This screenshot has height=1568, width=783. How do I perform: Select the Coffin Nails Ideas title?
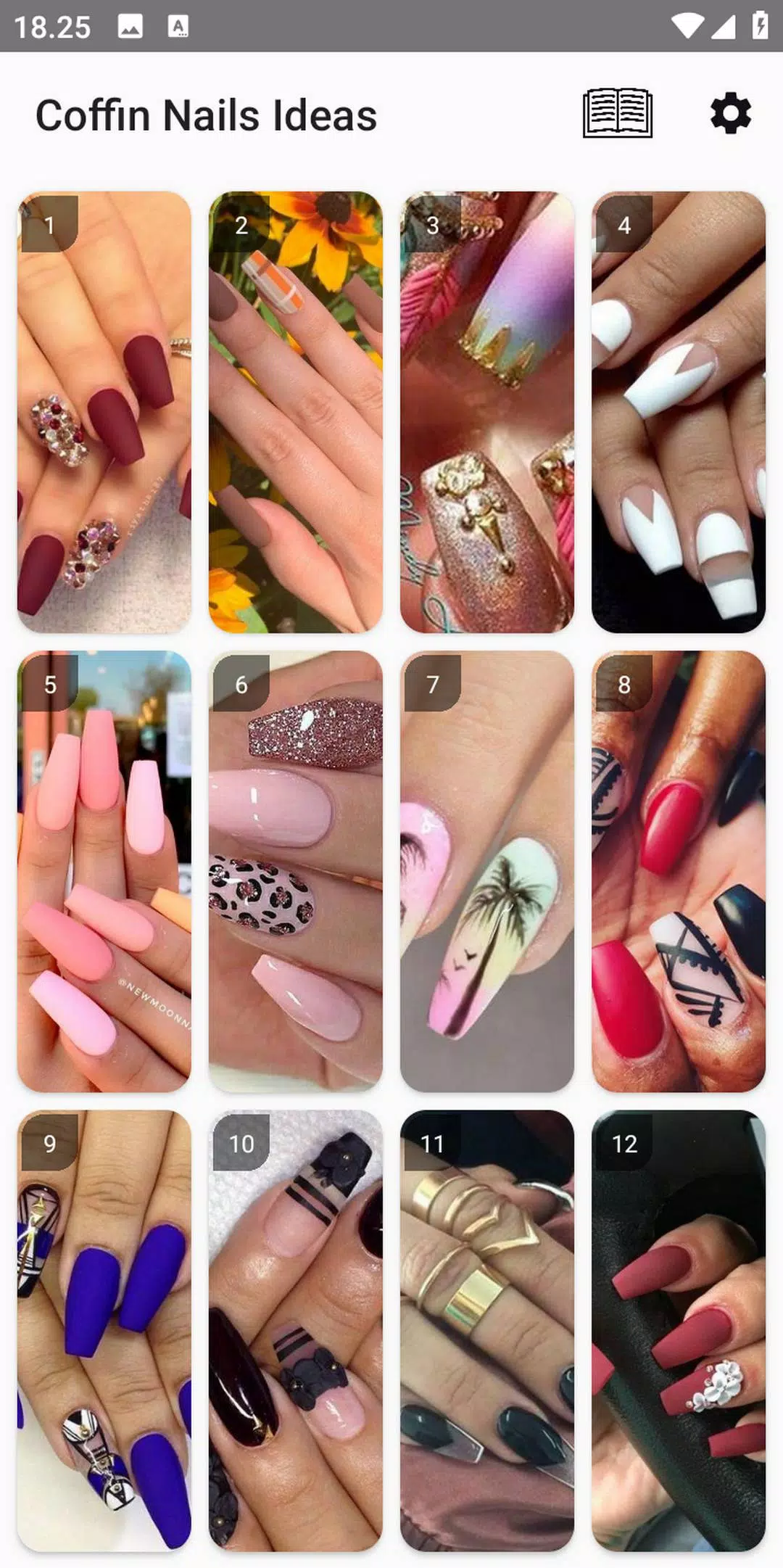pos(207,114)
